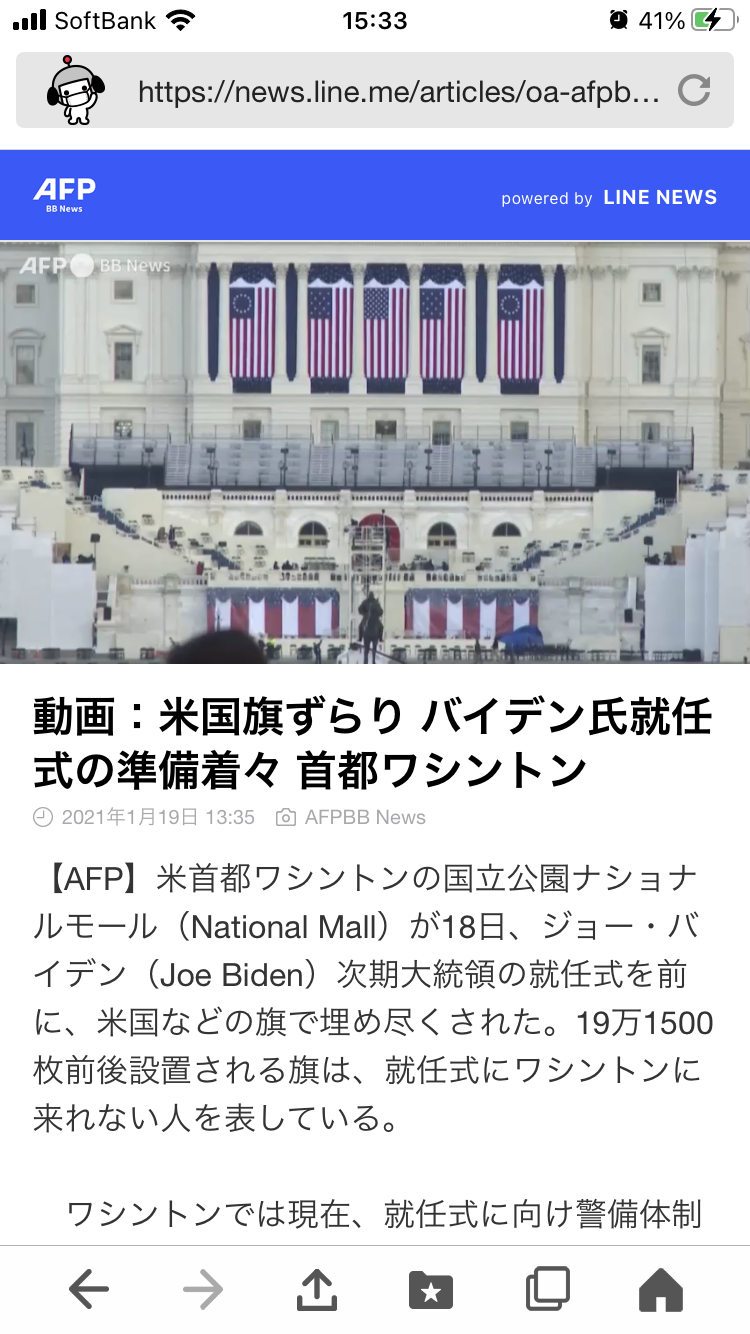750x1334 pixels.
Task: Play the inauguration preparation video
Action: [x=375, y=452]
